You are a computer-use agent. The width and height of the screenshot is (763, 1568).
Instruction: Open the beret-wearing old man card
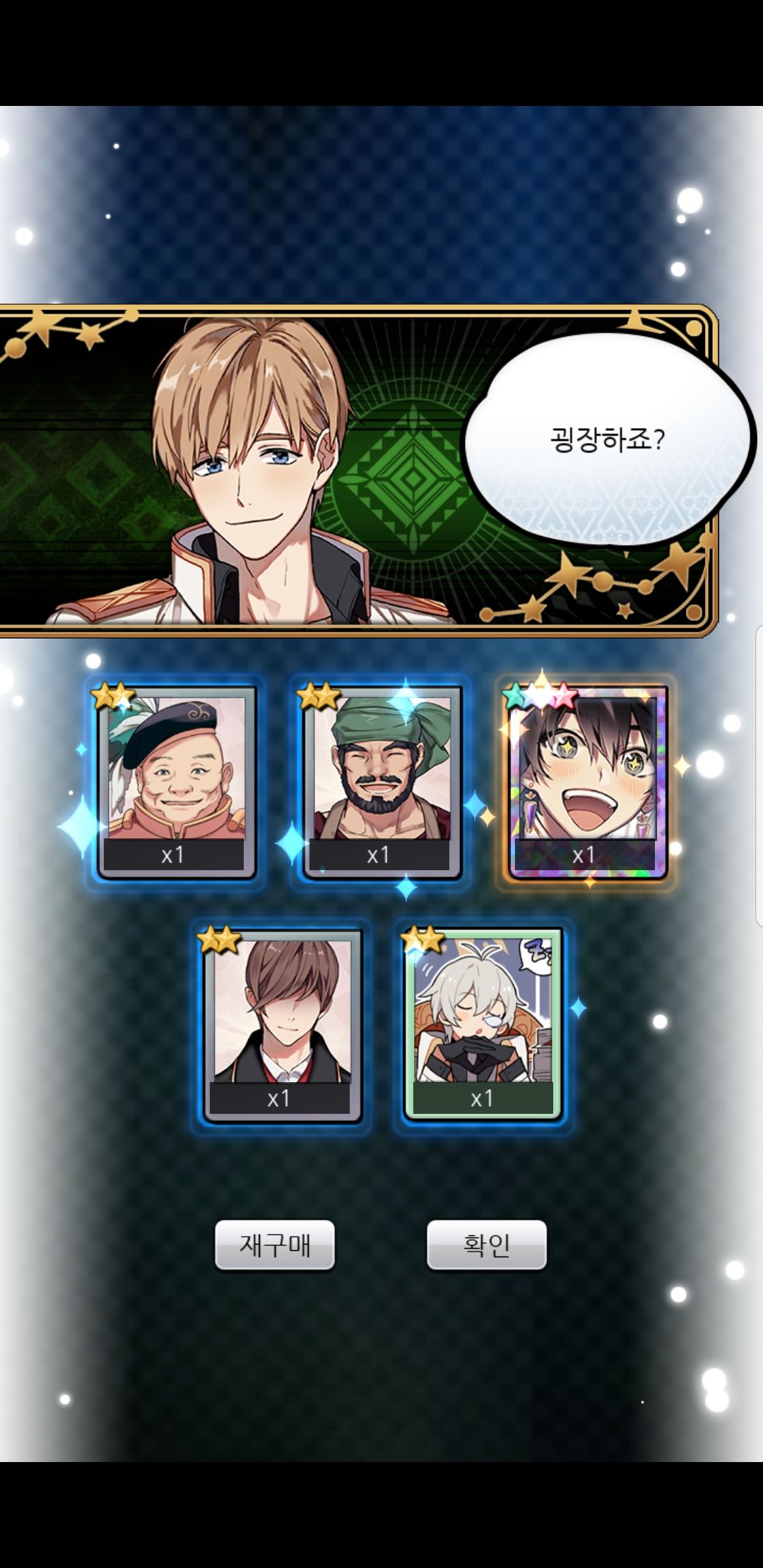coord(176,782)
